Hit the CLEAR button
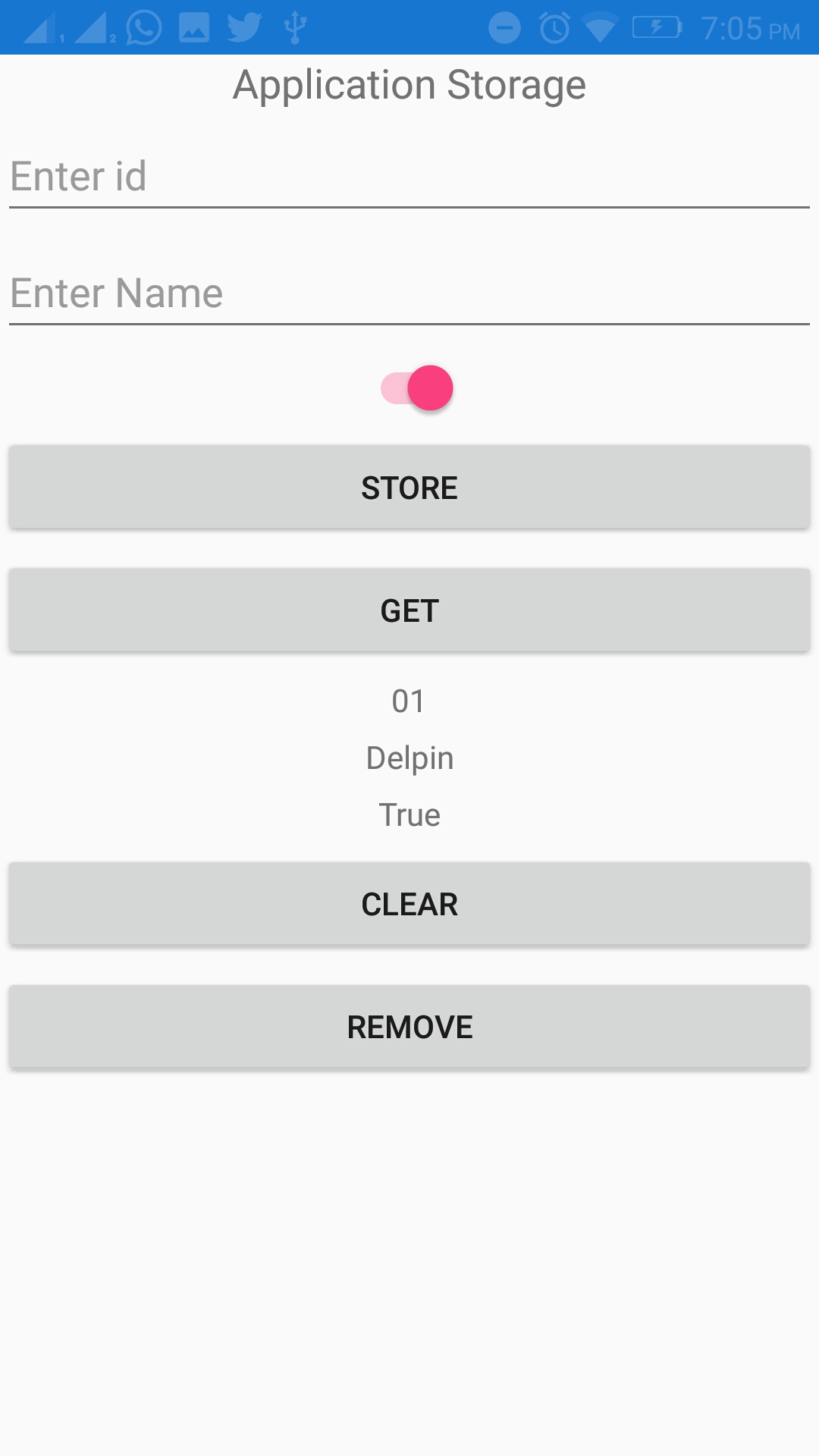 pos(409,904)
